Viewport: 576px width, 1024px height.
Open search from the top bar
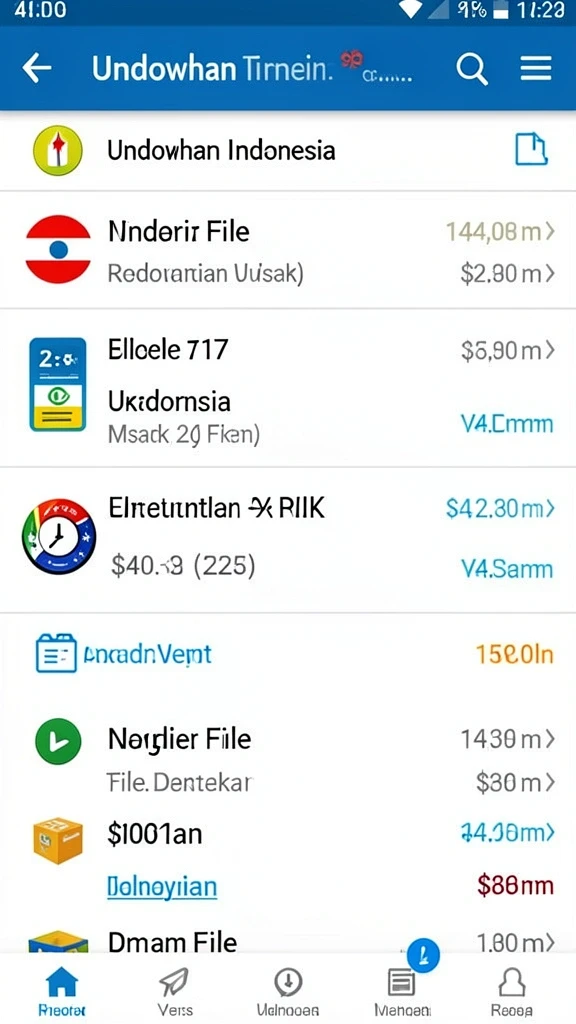point(472,69)
